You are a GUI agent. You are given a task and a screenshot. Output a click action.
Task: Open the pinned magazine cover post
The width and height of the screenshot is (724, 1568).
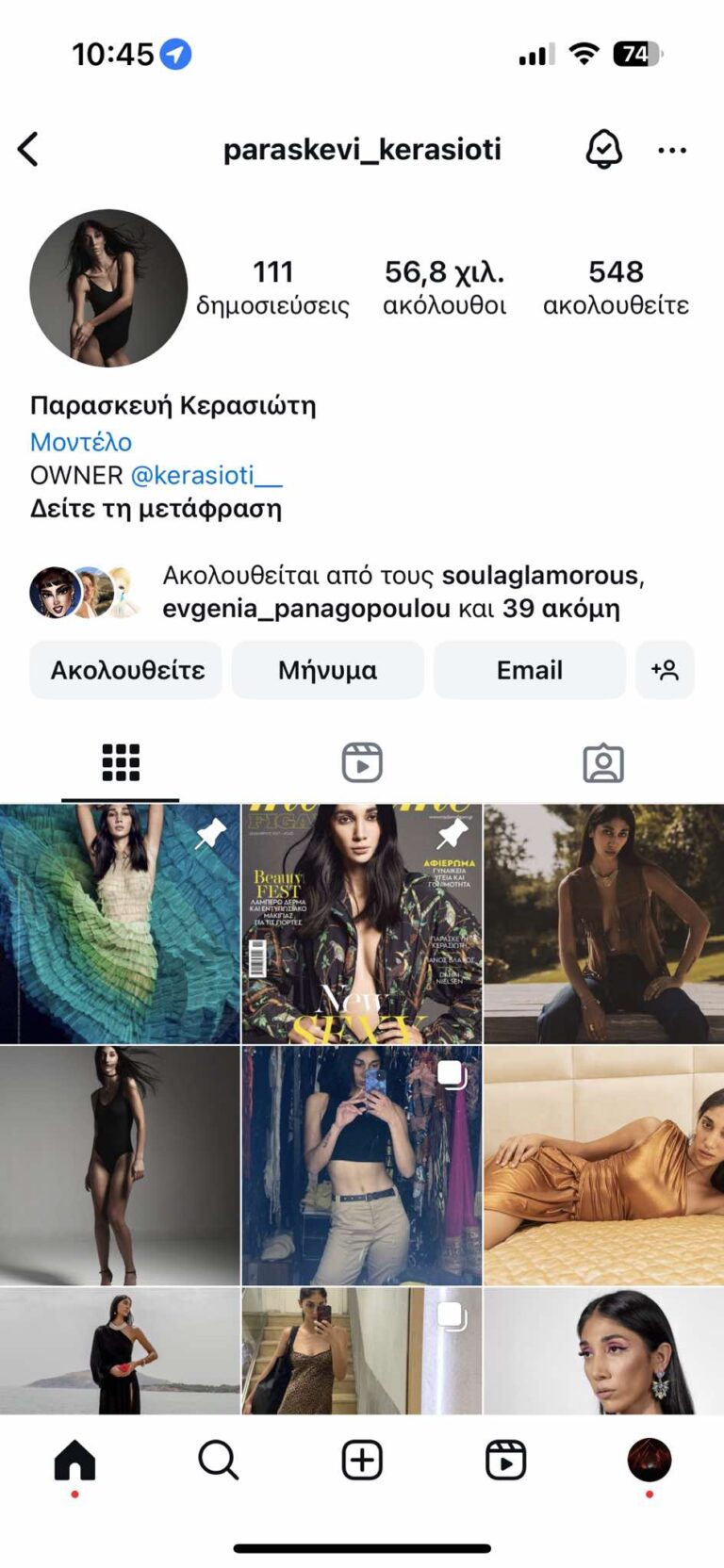[x=362, y=923]
